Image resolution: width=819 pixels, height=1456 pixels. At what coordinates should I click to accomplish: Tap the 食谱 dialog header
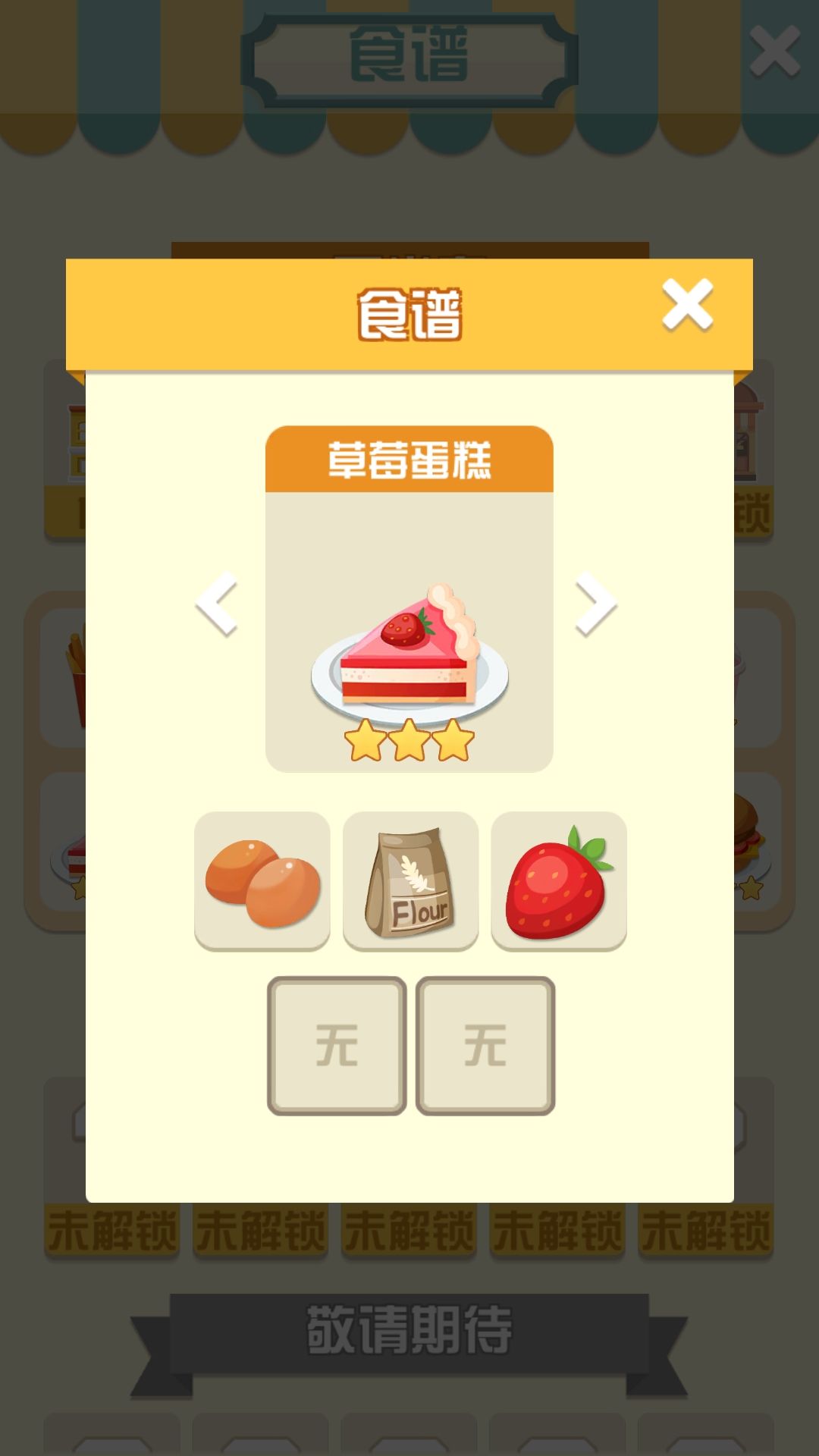[x=409, y=311]
